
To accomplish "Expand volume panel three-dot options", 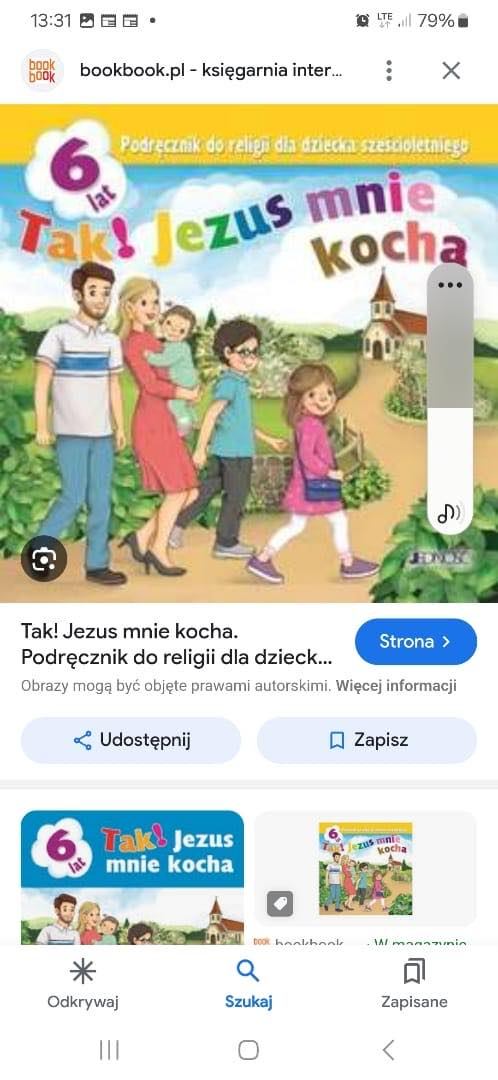I will tap(450, 284).
